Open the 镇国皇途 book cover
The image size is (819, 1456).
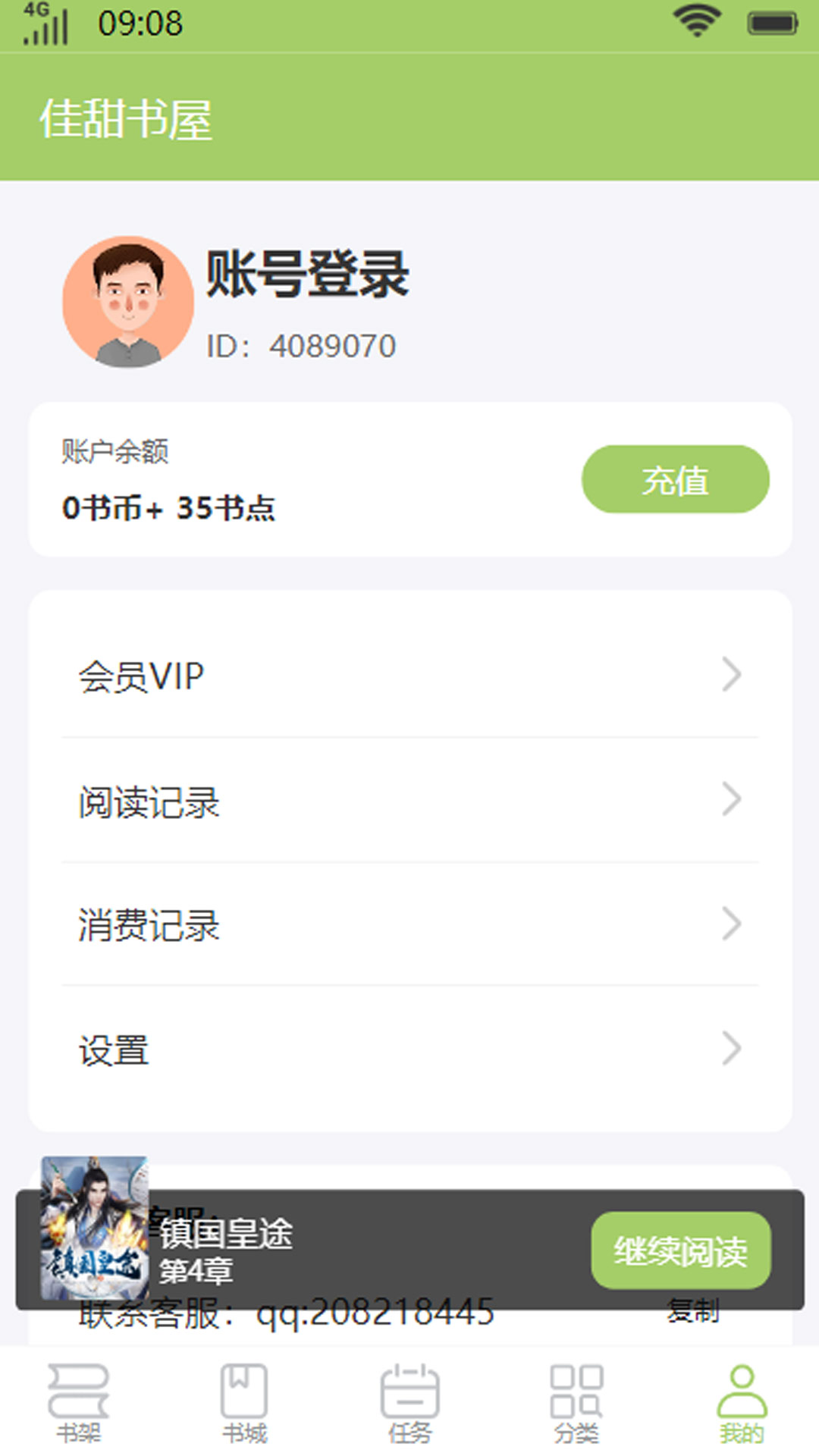95,1227
